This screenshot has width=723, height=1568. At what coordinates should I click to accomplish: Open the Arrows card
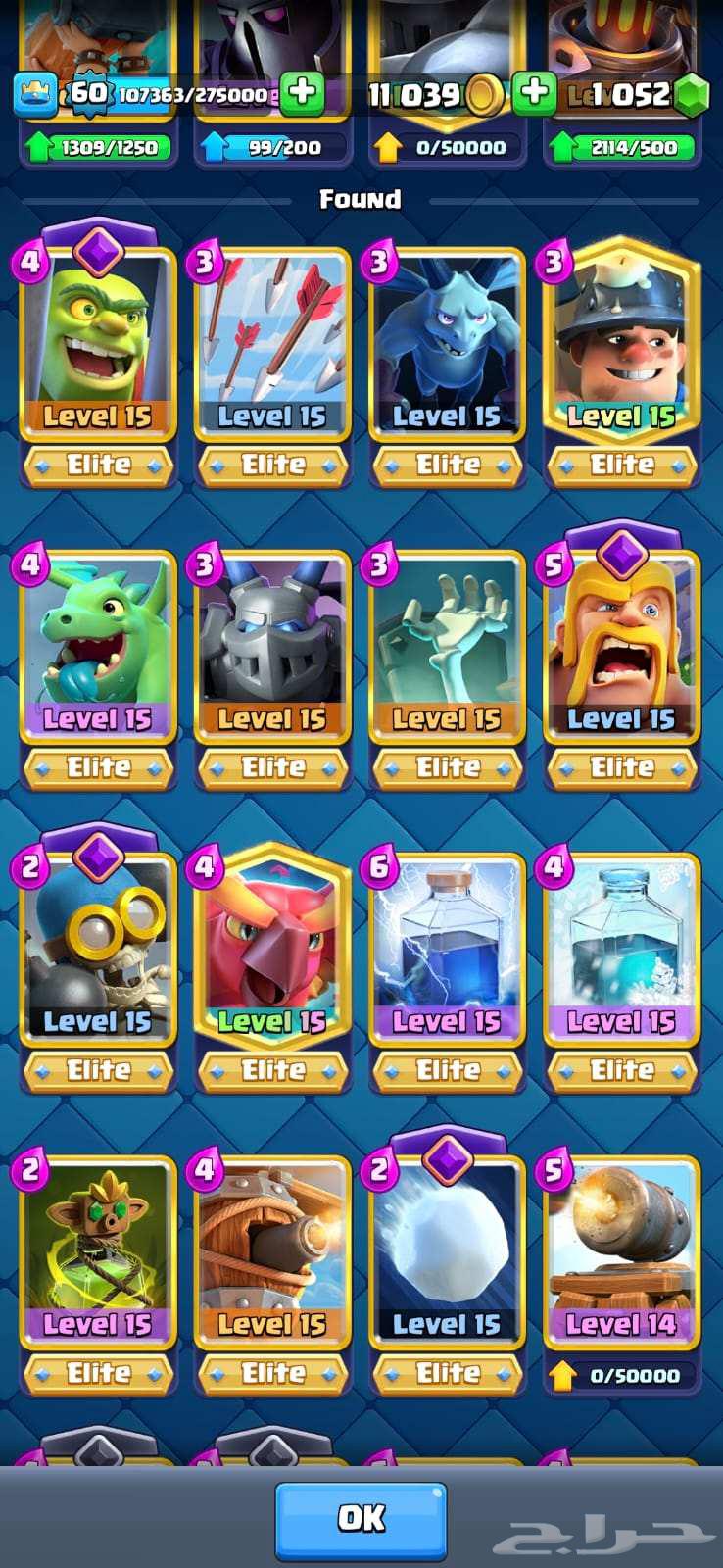tap(271, 333)
